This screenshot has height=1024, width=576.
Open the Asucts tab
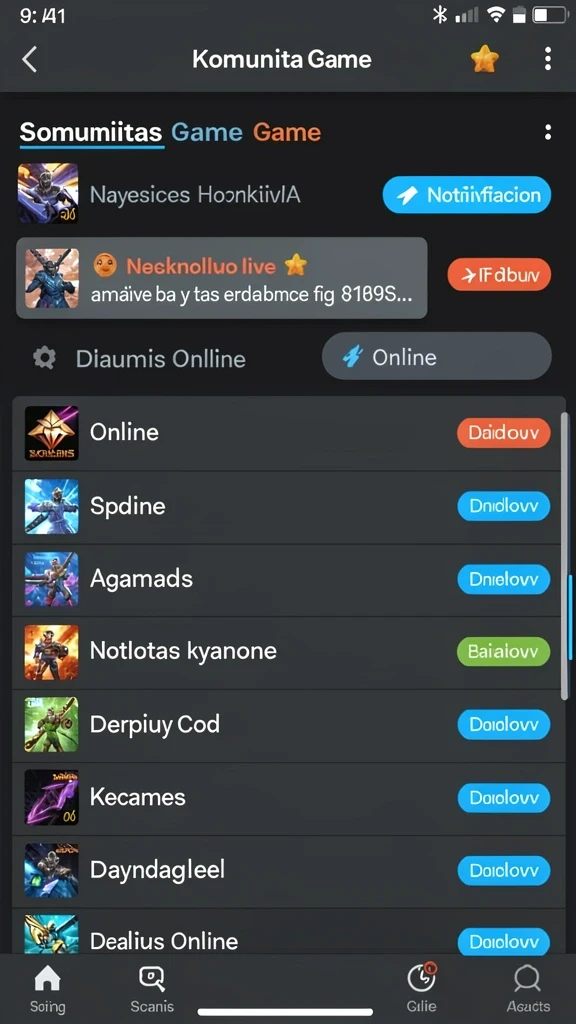(528, 989)
